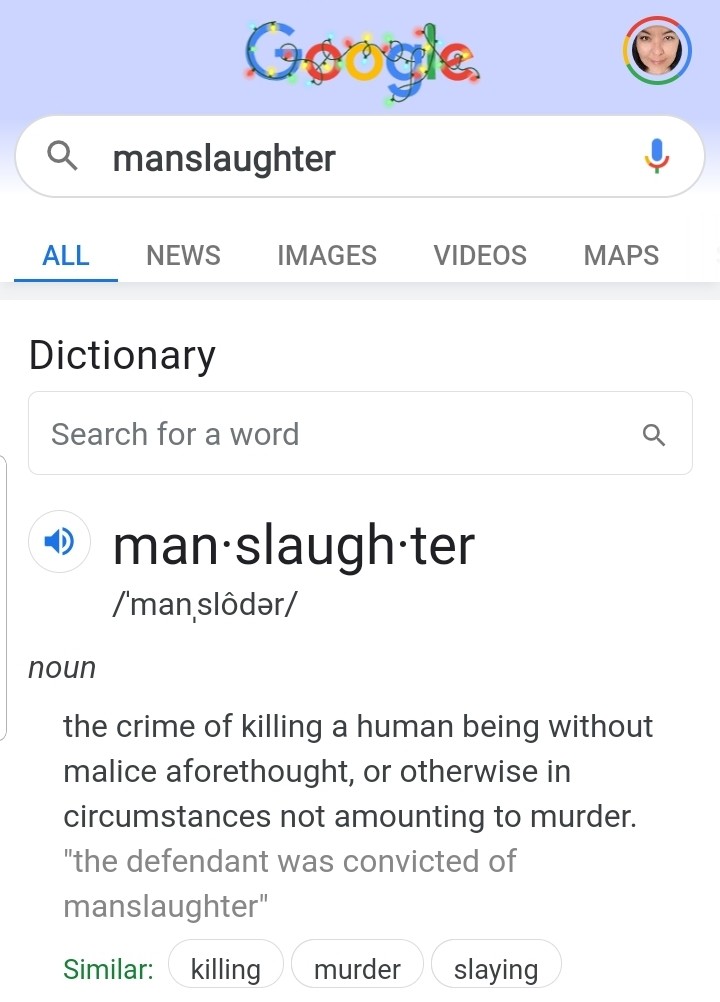Play the pronunciation of manslaughter
Image resolution: width=720 pixels, height=1002 pixels.
[60, 542]
